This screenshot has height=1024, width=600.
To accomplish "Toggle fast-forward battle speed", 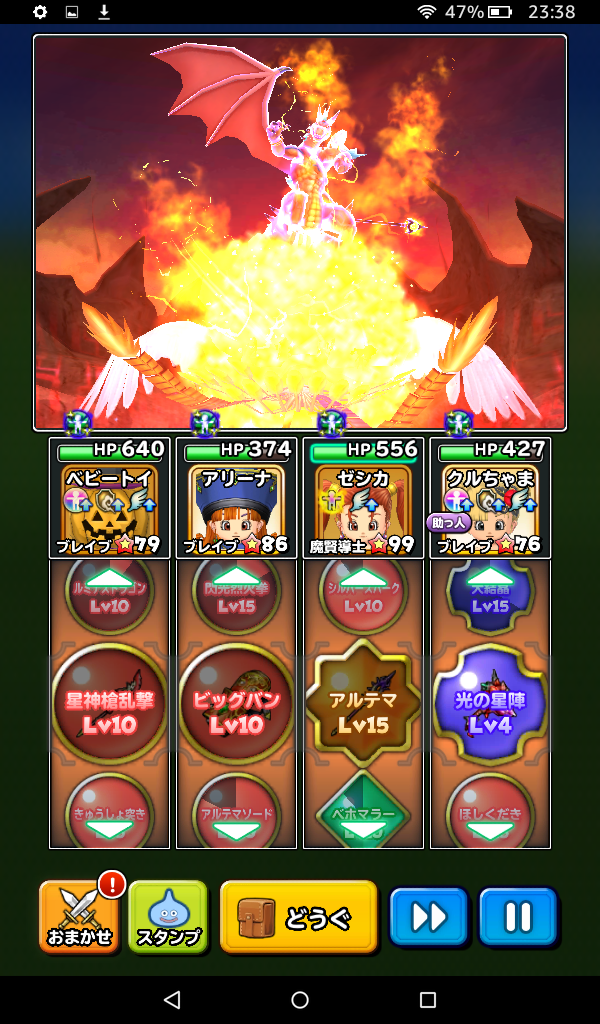I will click(429, 916).
